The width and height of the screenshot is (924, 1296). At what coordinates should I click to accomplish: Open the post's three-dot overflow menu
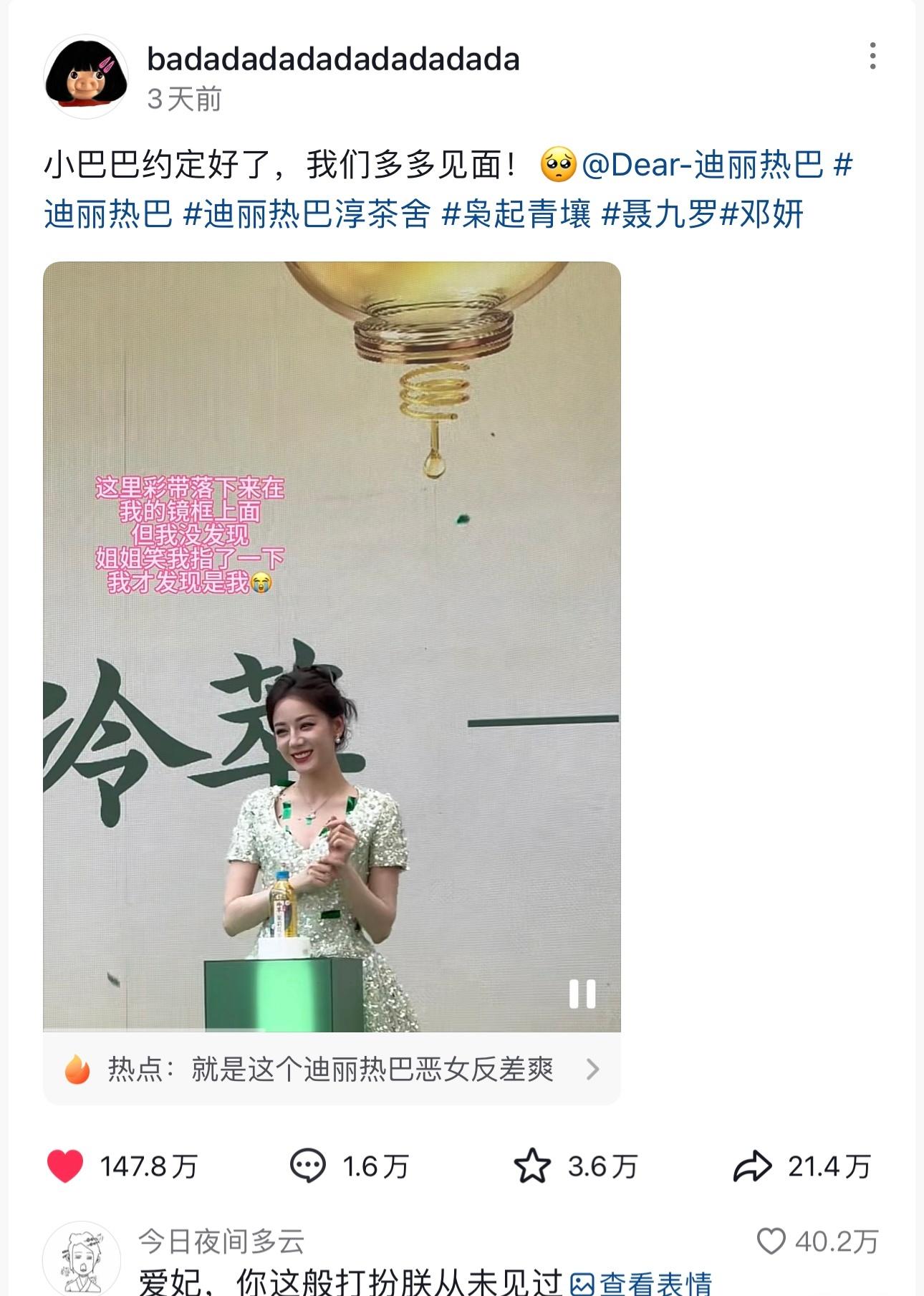(872, 56)
